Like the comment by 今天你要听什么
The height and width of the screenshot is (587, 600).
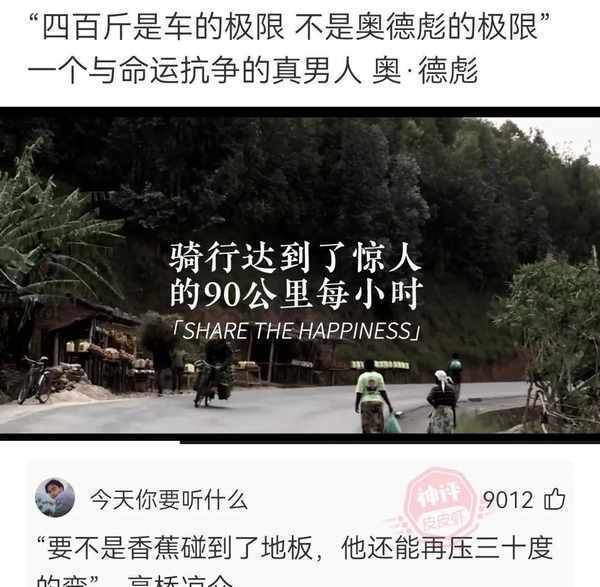[x=554, y=499]
